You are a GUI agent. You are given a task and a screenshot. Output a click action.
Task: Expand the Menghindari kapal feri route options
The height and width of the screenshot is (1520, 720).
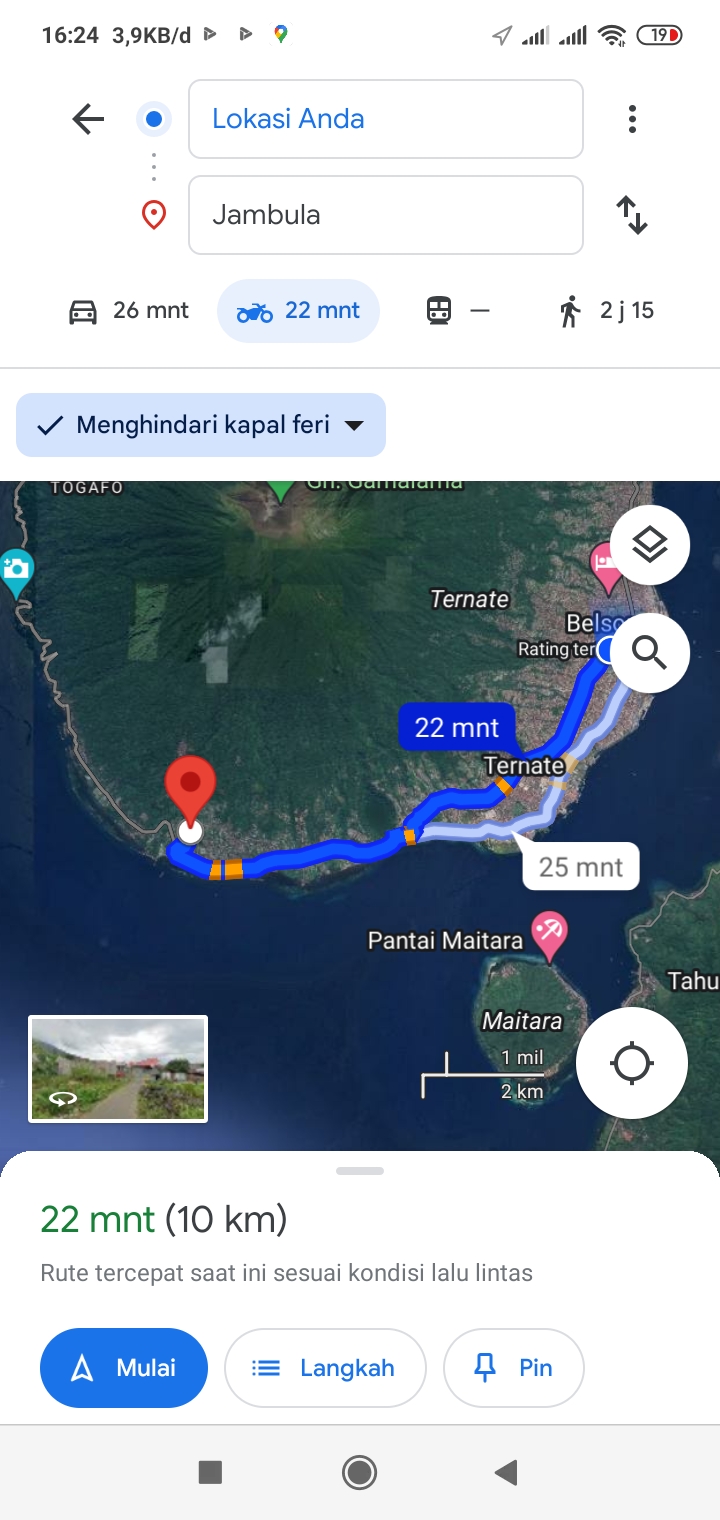[201, 425]
